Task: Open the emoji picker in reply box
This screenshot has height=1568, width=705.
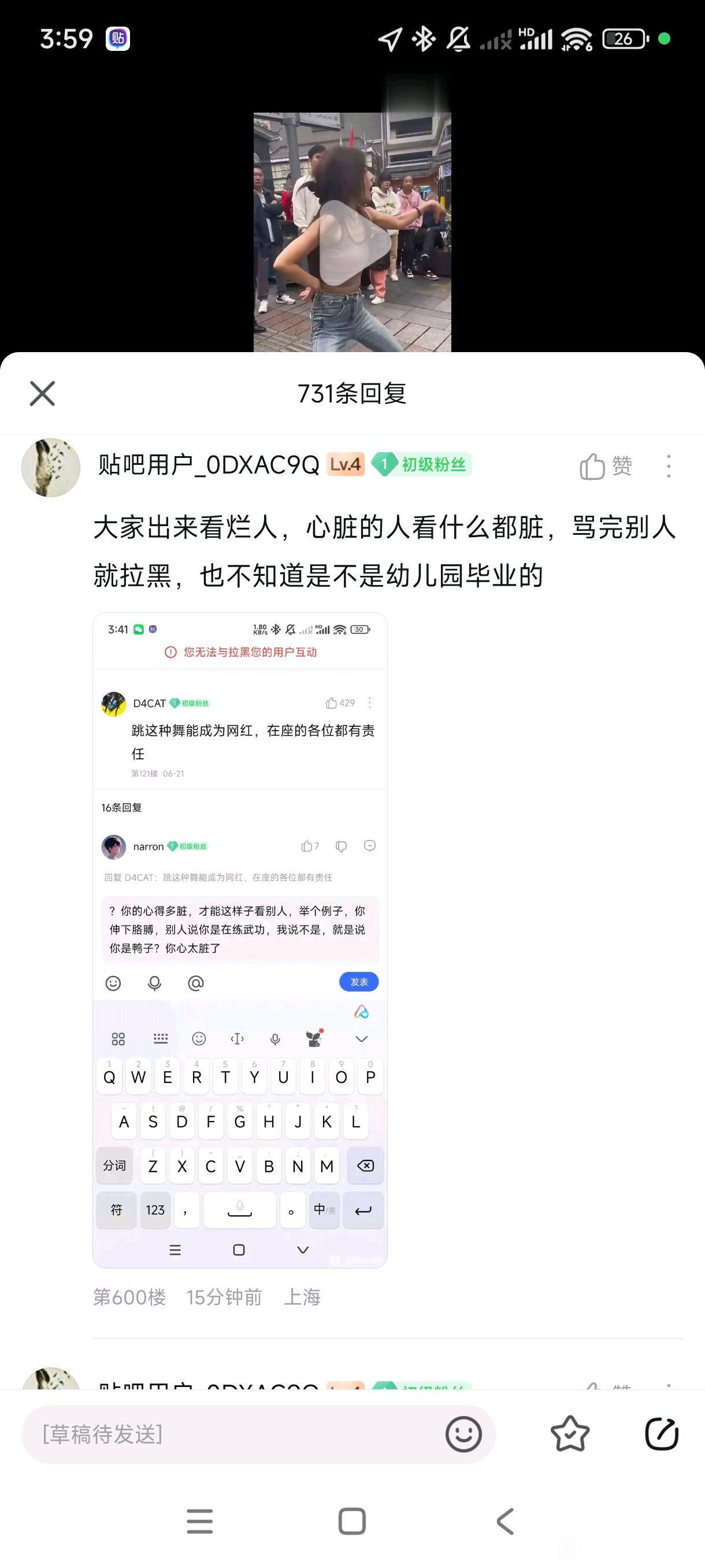Action: [463, 1434]
